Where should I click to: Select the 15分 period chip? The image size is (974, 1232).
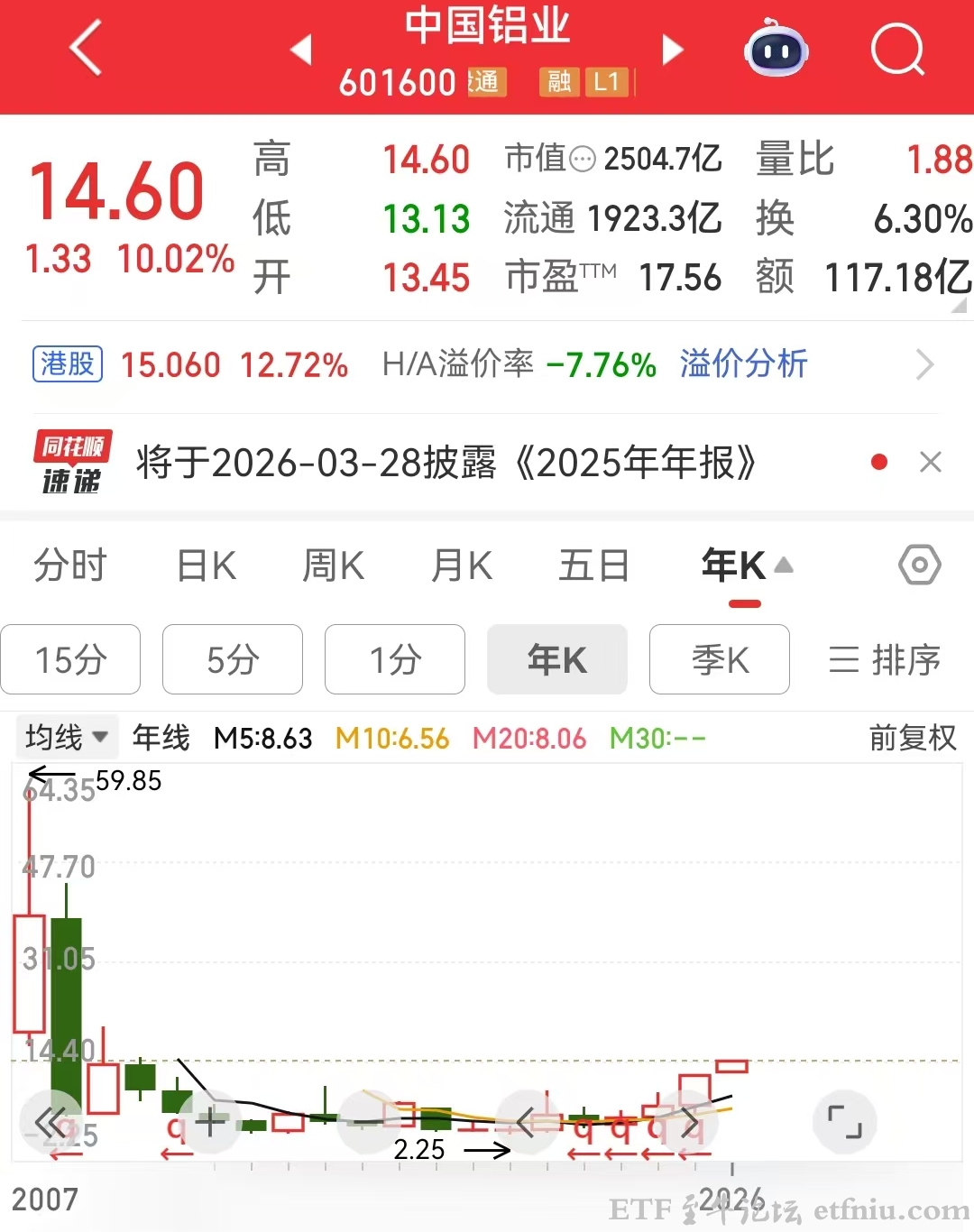click(70, 660)
